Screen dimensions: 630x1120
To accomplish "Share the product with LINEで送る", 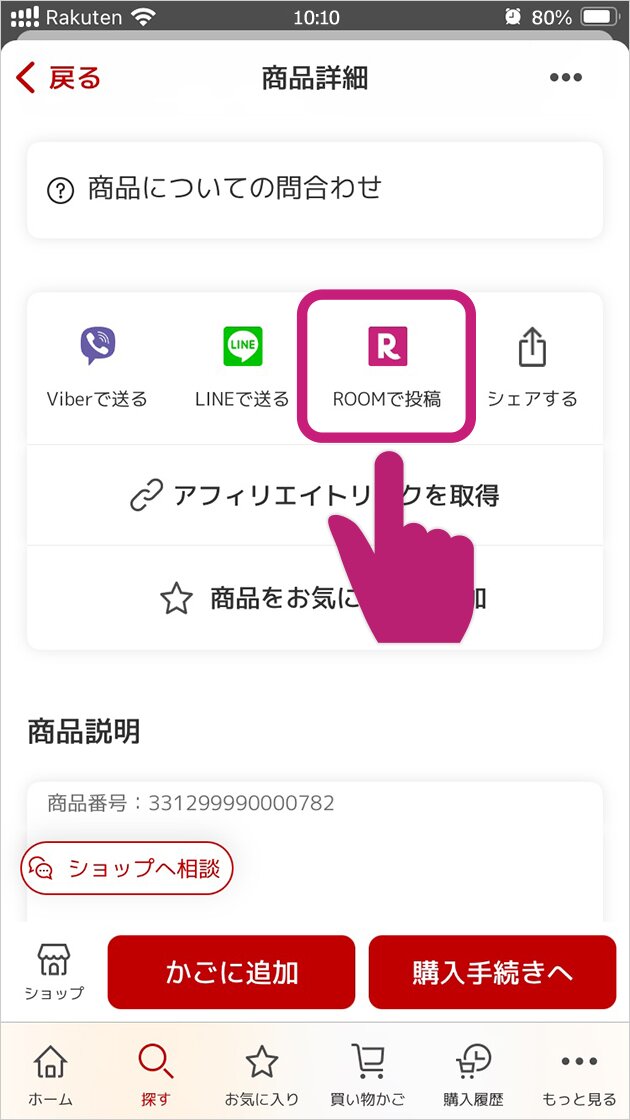I will pyautogui.click(x=242, y=367).
